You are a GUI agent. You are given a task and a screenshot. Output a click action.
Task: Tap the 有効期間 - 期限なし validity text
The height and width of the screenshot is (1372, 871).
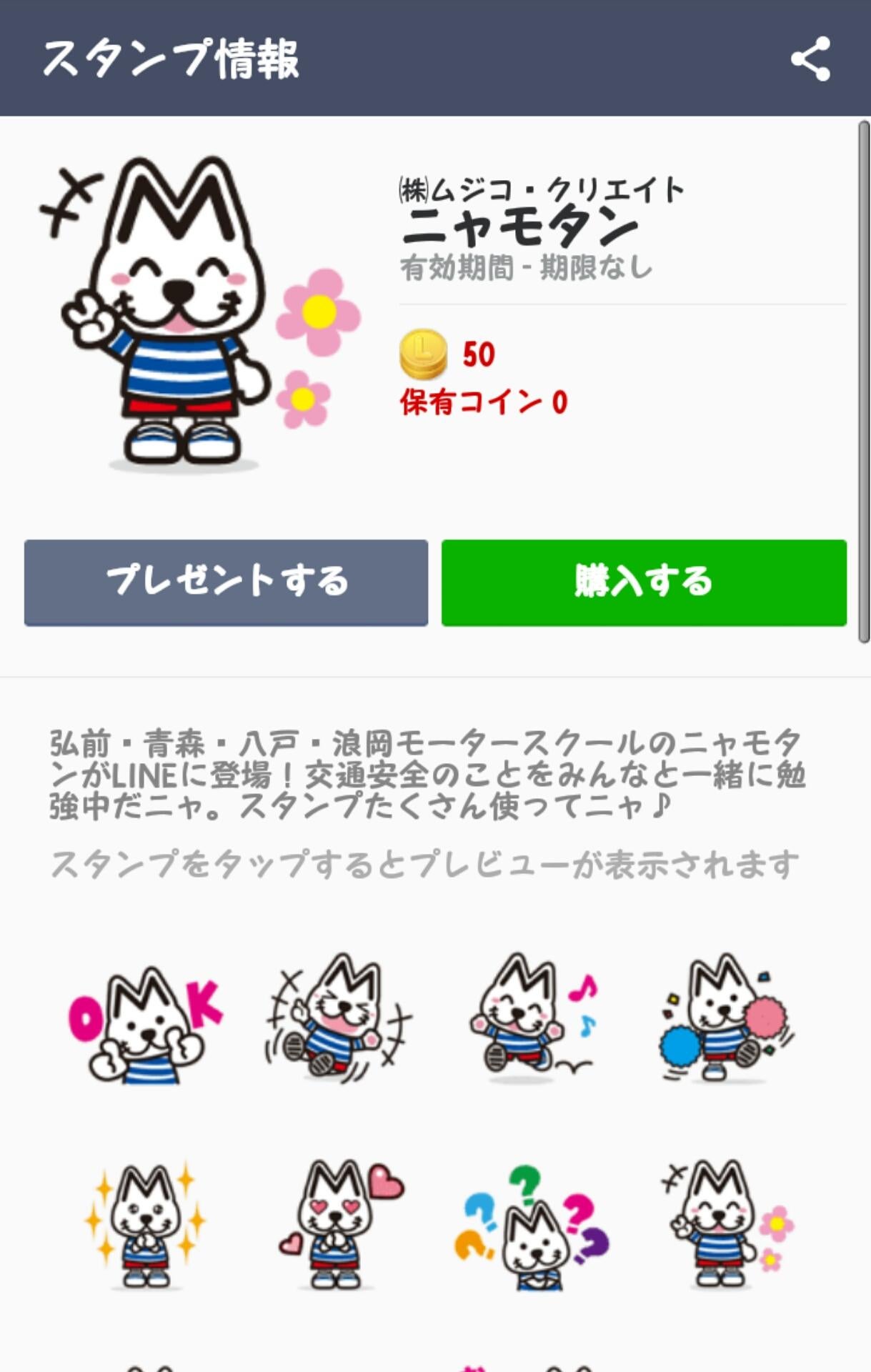[x=525, y=268]
